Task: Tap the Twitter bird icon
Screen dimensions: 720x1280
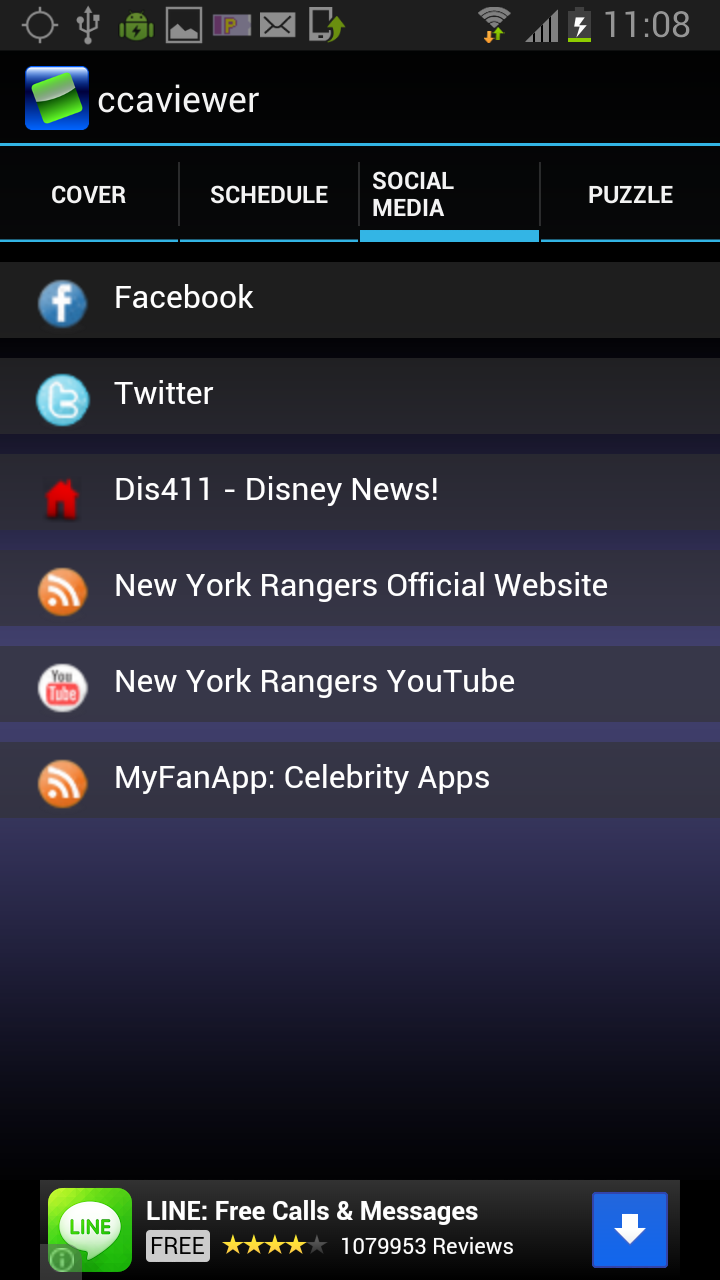Action: pyautogui.click(x=62, y=399)
